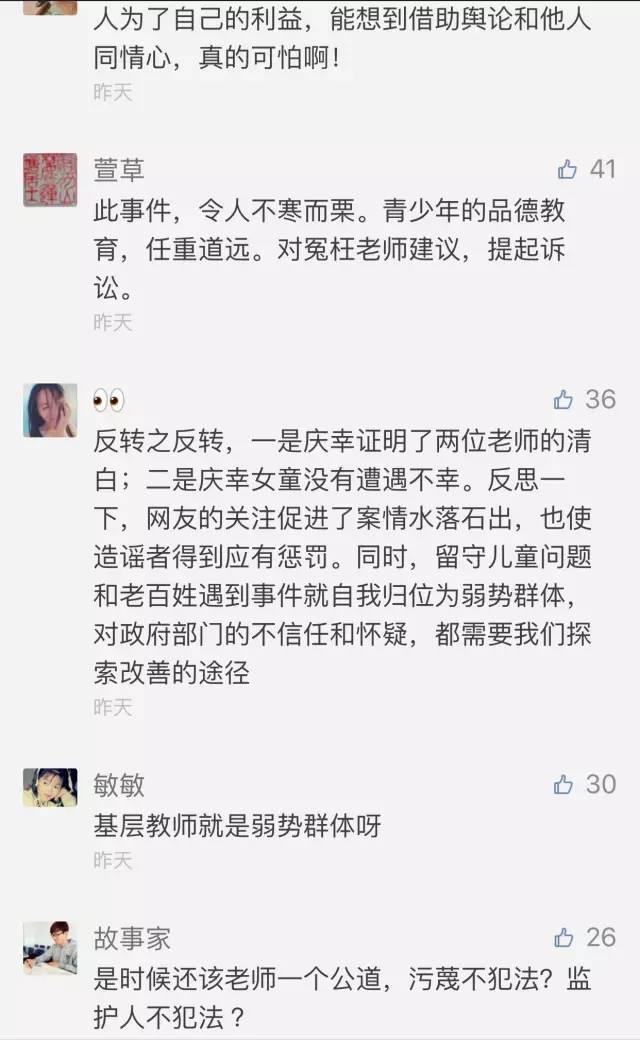Like the comment by 萱草
Screen dimensions: 640x1040
(x=568, y=169)
